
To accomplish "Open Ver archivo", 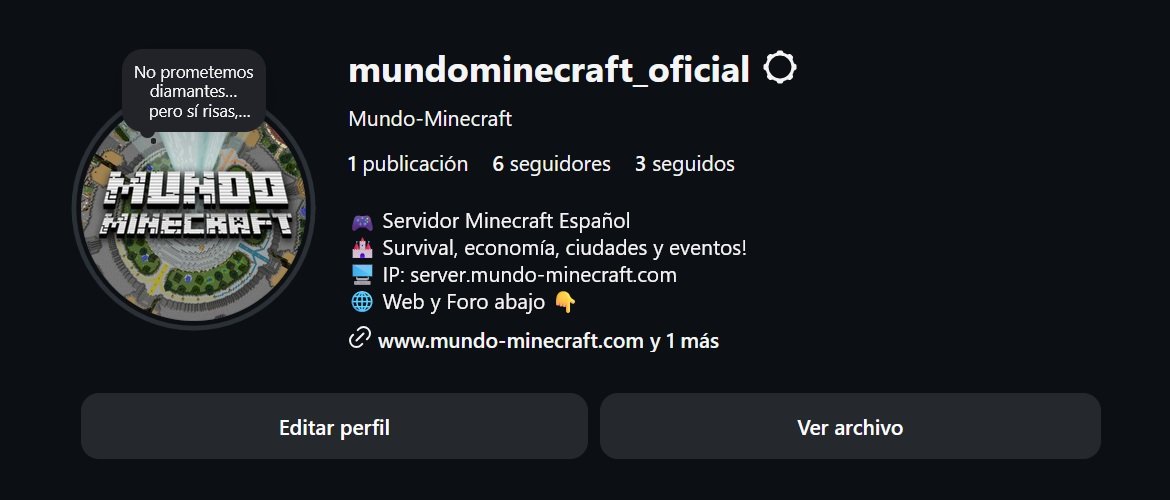I will click(x=850, y=427).
